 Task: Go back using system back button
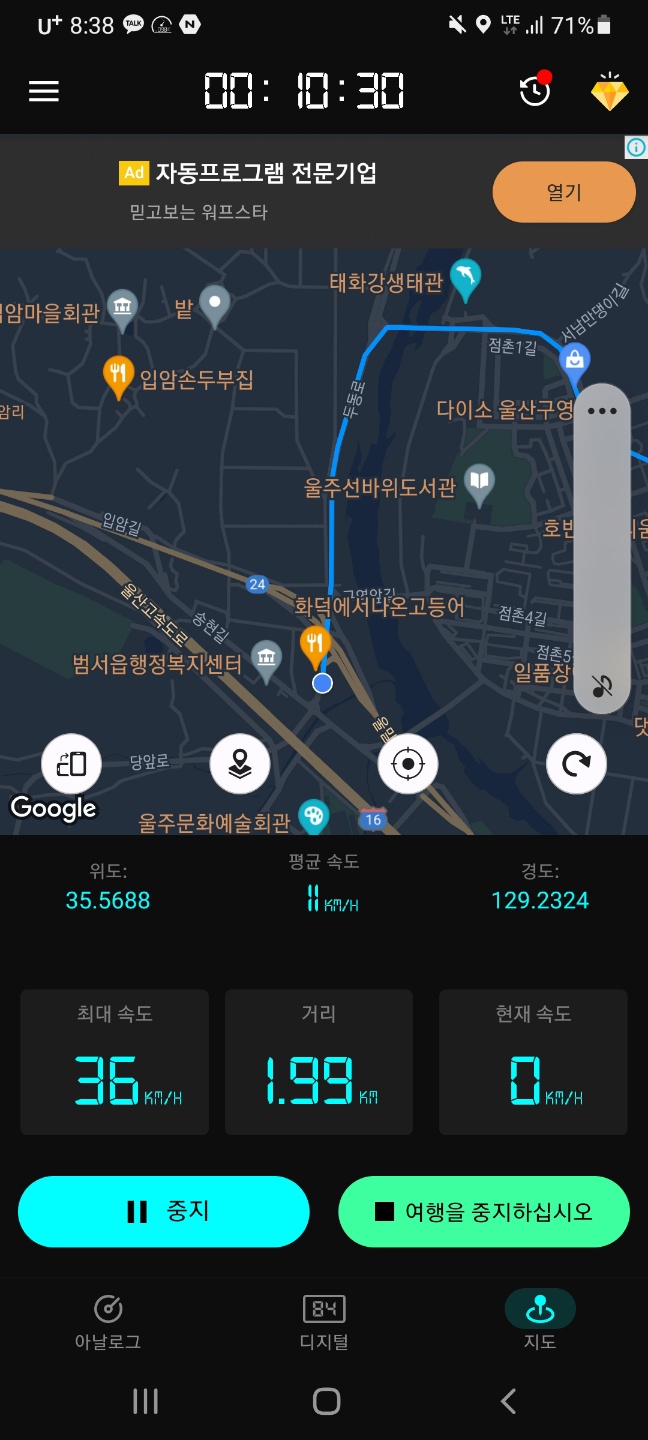pyautogui.click(x=508, y=1401)
